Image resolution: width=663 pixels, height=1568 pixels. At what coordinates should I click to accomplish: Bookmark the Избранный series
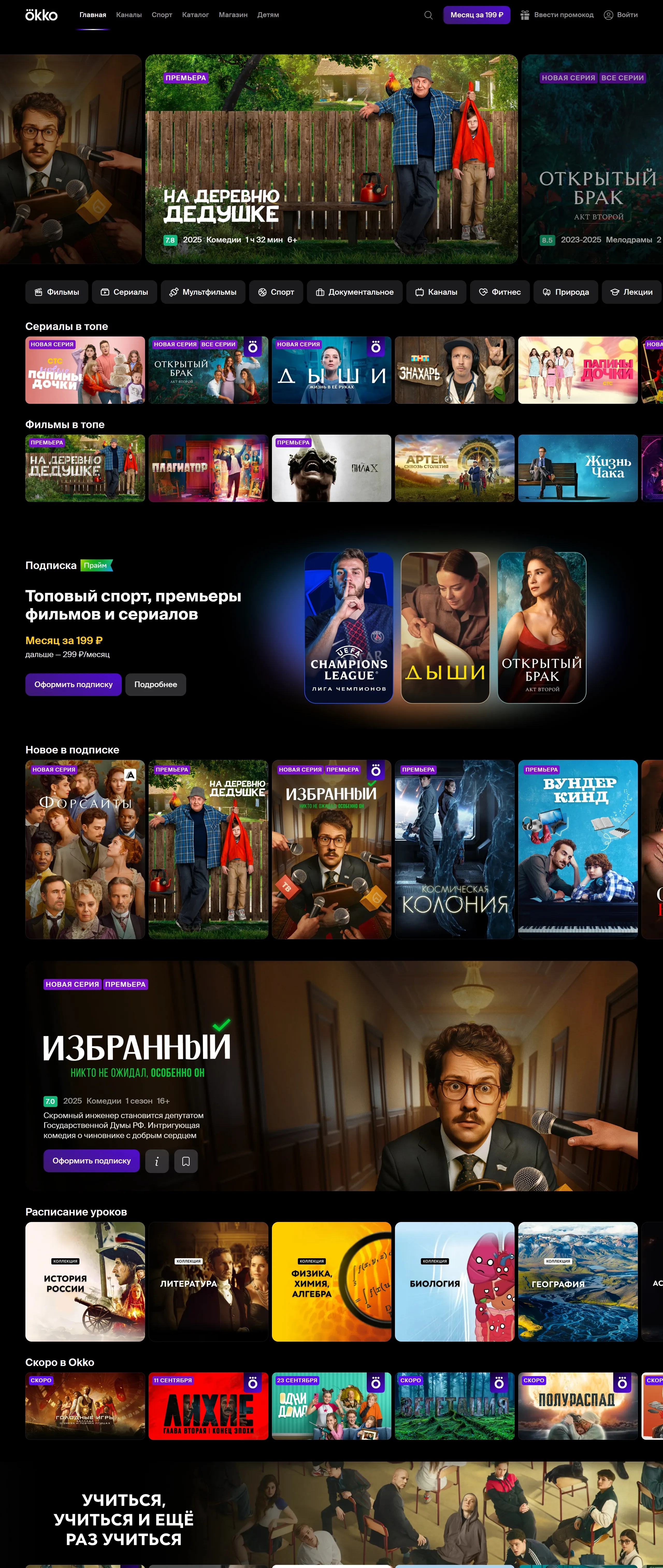click(x=186, y=1161)
